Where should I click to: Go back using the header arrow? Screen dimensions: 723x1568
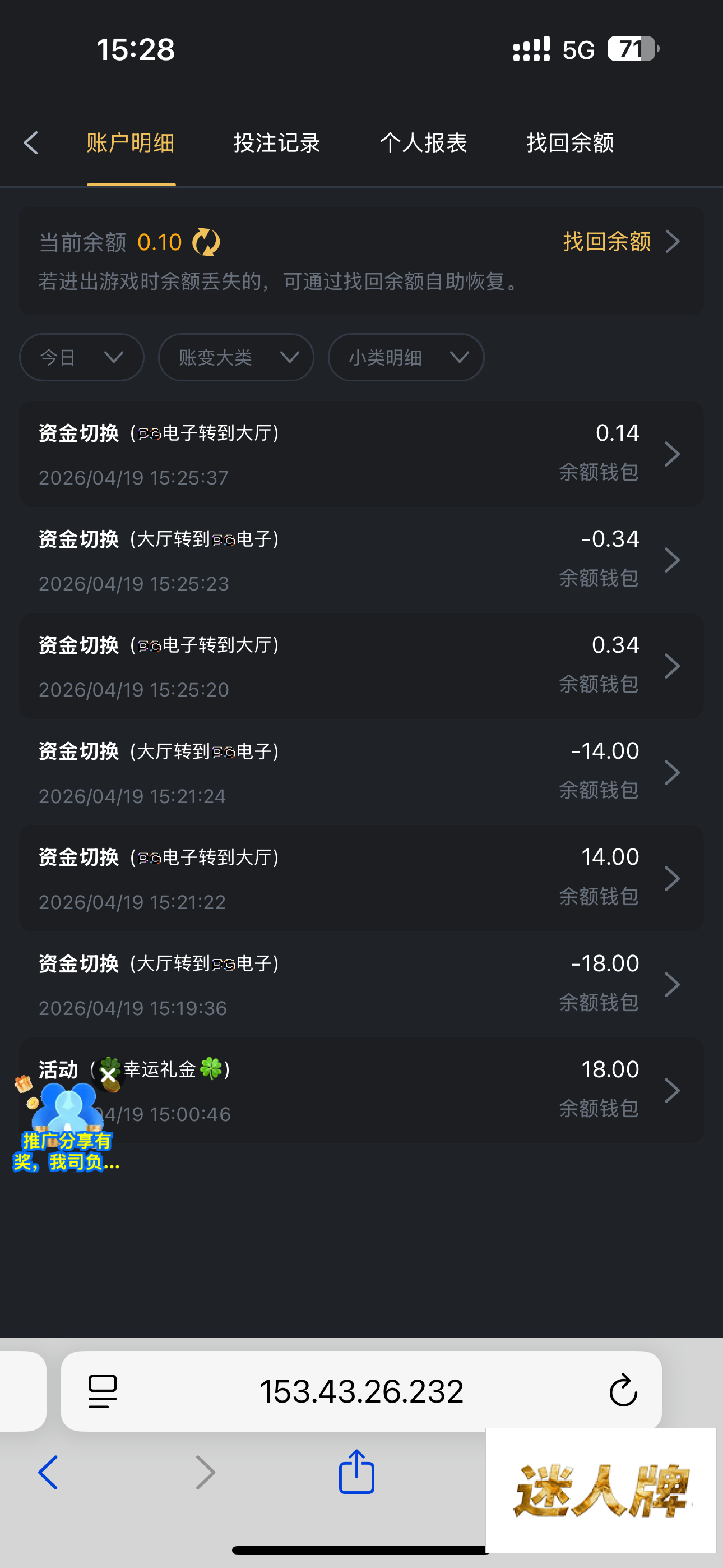[x=31, y=143]
